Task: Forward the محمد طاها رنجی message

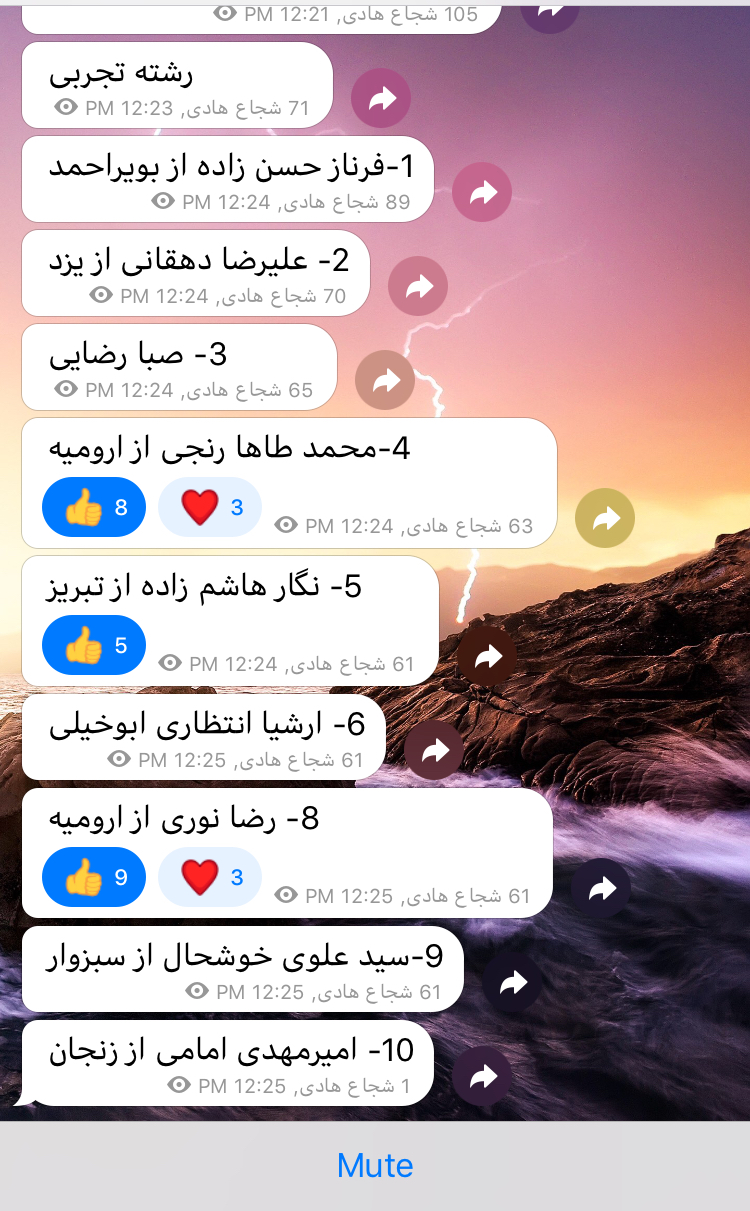Action: (605, 518)
